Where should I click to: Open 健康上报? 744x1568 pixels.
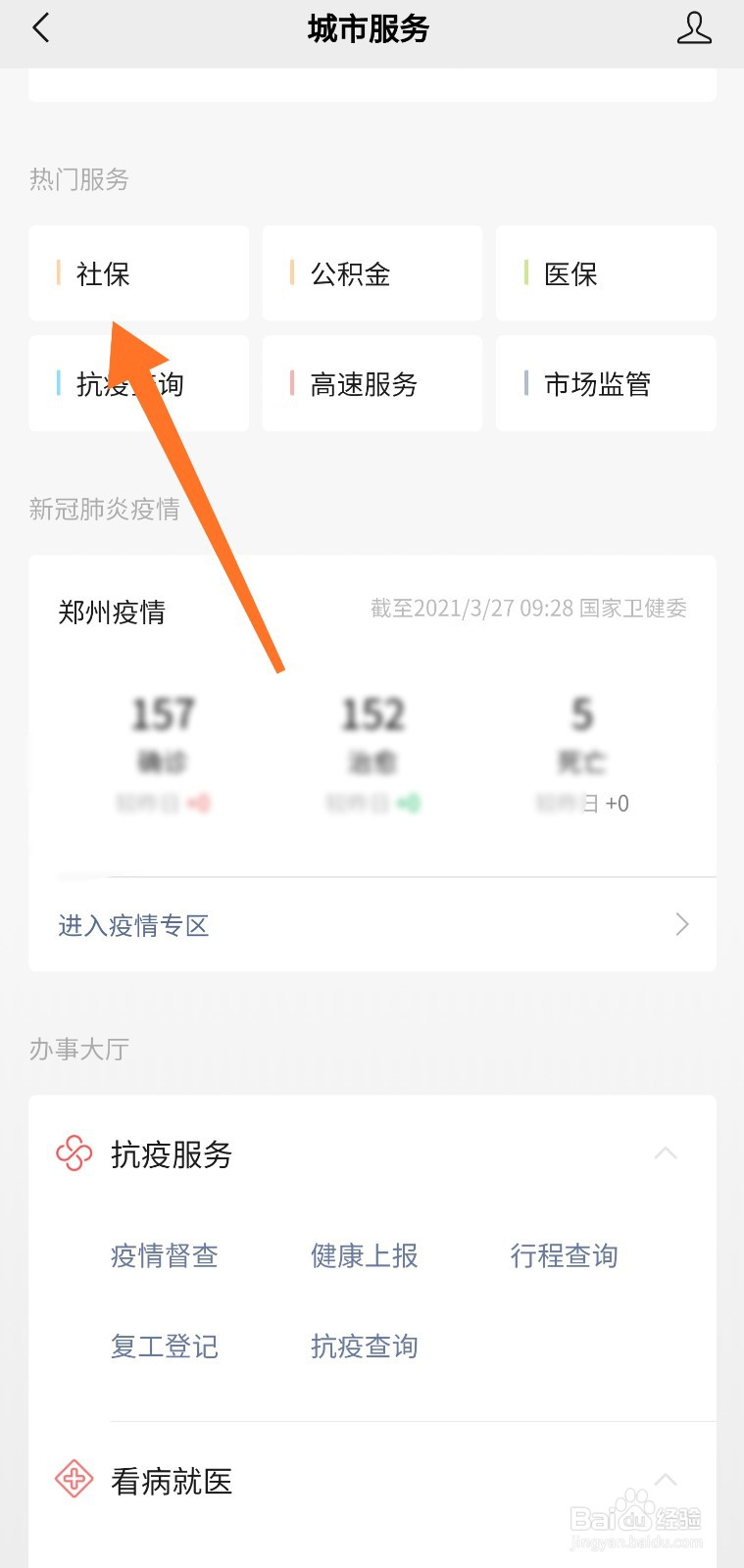(x=365, y=1255)
